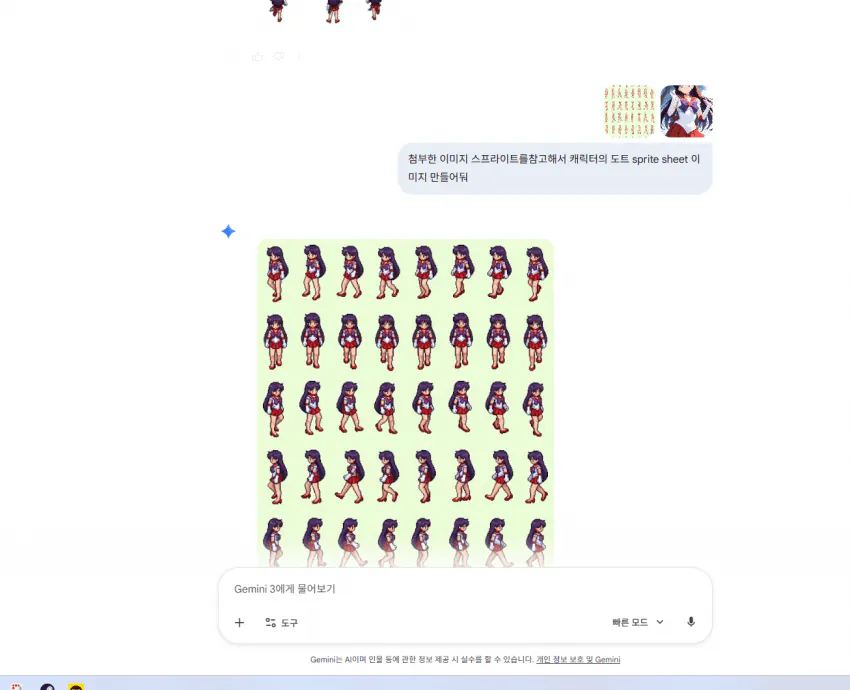Focus the Gemini 3에게 물어보기 prompt field
This screenshot has height=690, width=850.
[x=440, y=589]
